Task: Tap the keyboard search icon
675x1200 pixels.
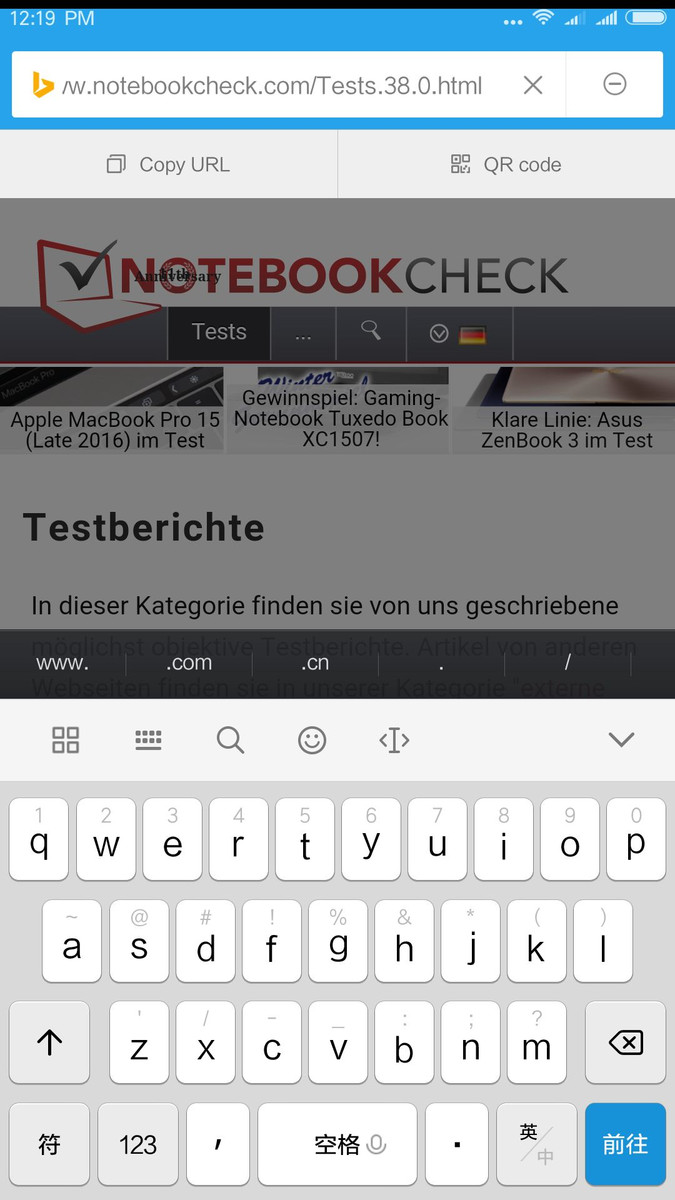Action: tap(230, 740)
